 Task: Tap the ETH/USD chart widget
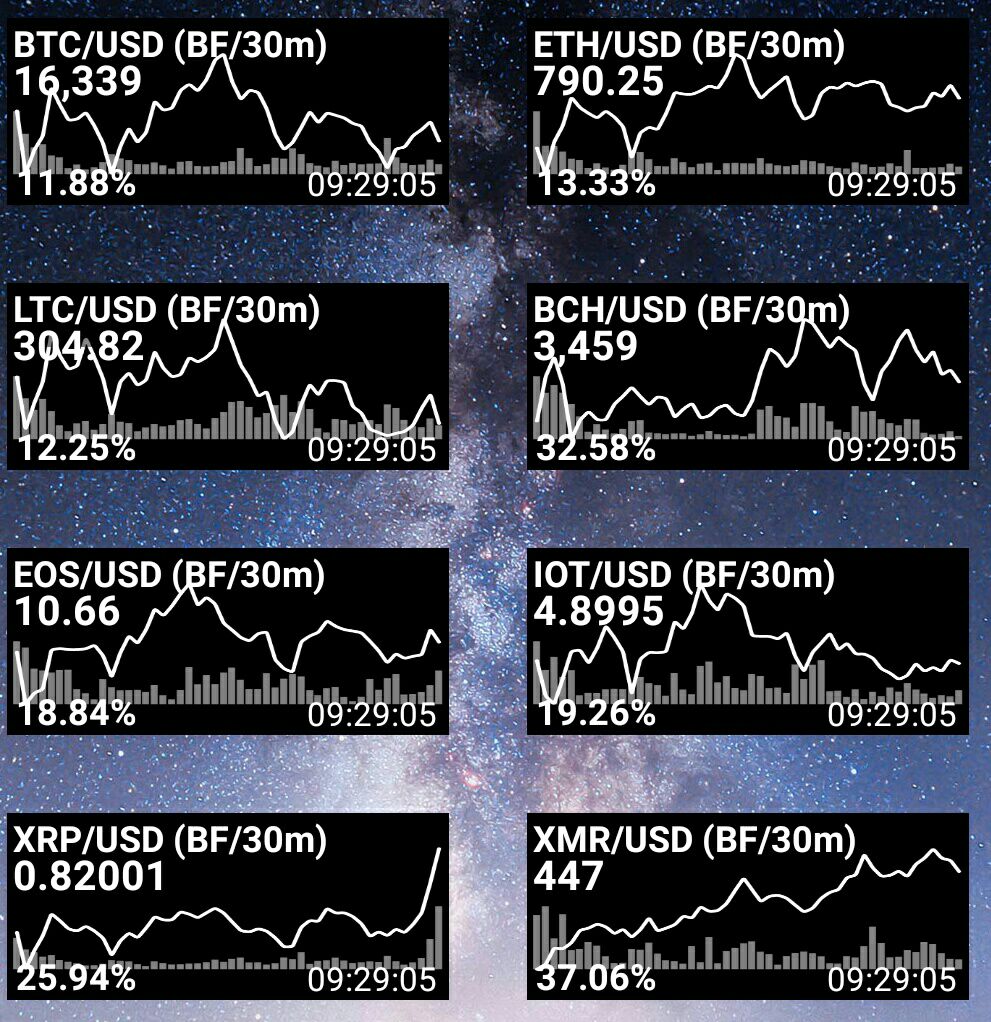tap(748, 111)
